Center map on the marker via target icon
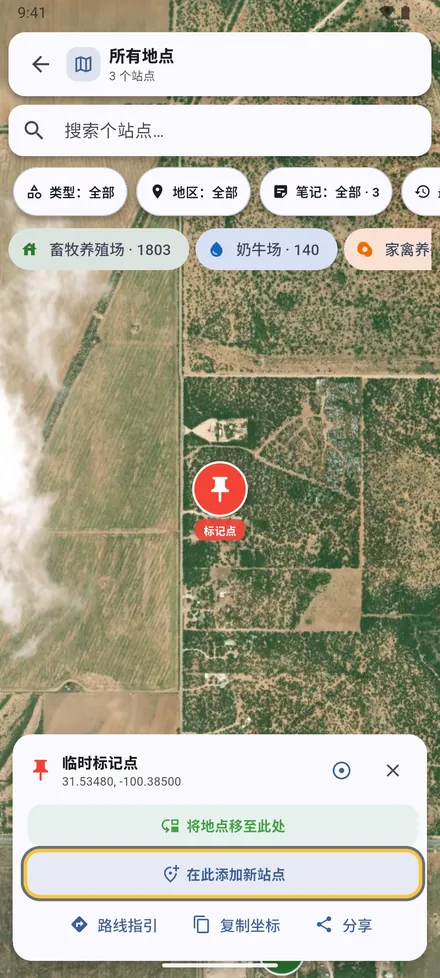Image resolution: width=440 pixels, height=978 pixels. click(341, 771)
